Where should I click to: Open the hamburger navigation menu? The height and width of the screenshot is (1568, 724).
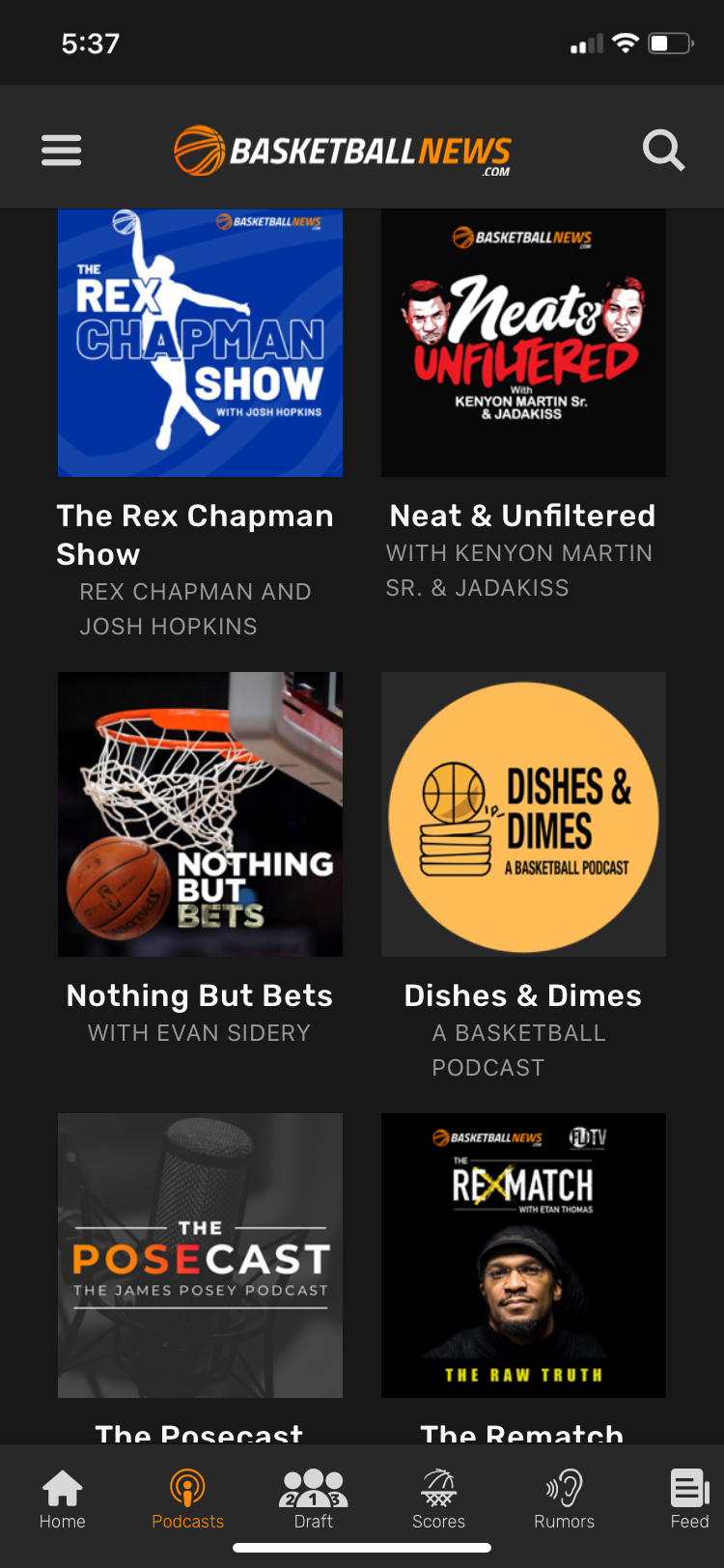click(x=61, y=149)
